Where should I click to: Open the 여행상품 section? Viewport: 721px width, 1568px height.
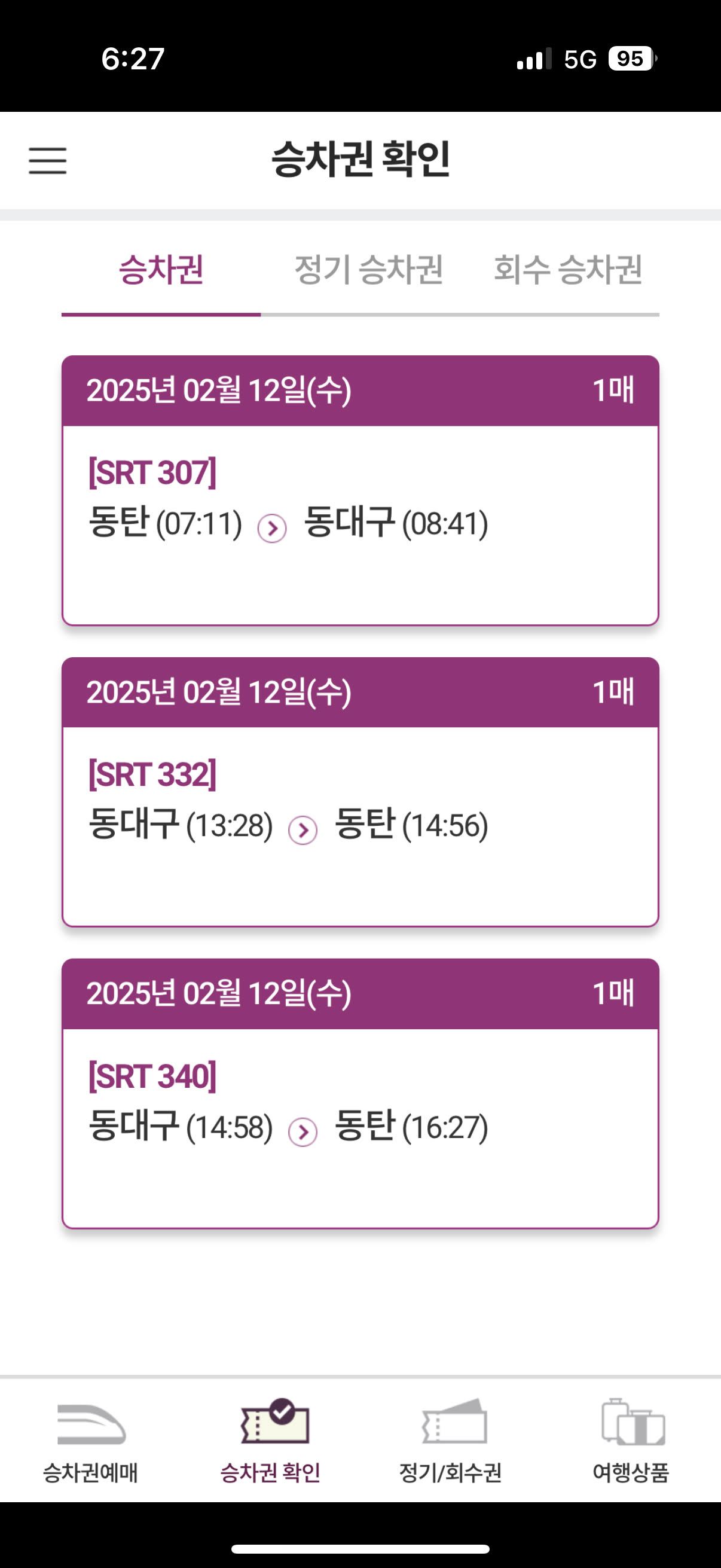(x=631, y=1440)
